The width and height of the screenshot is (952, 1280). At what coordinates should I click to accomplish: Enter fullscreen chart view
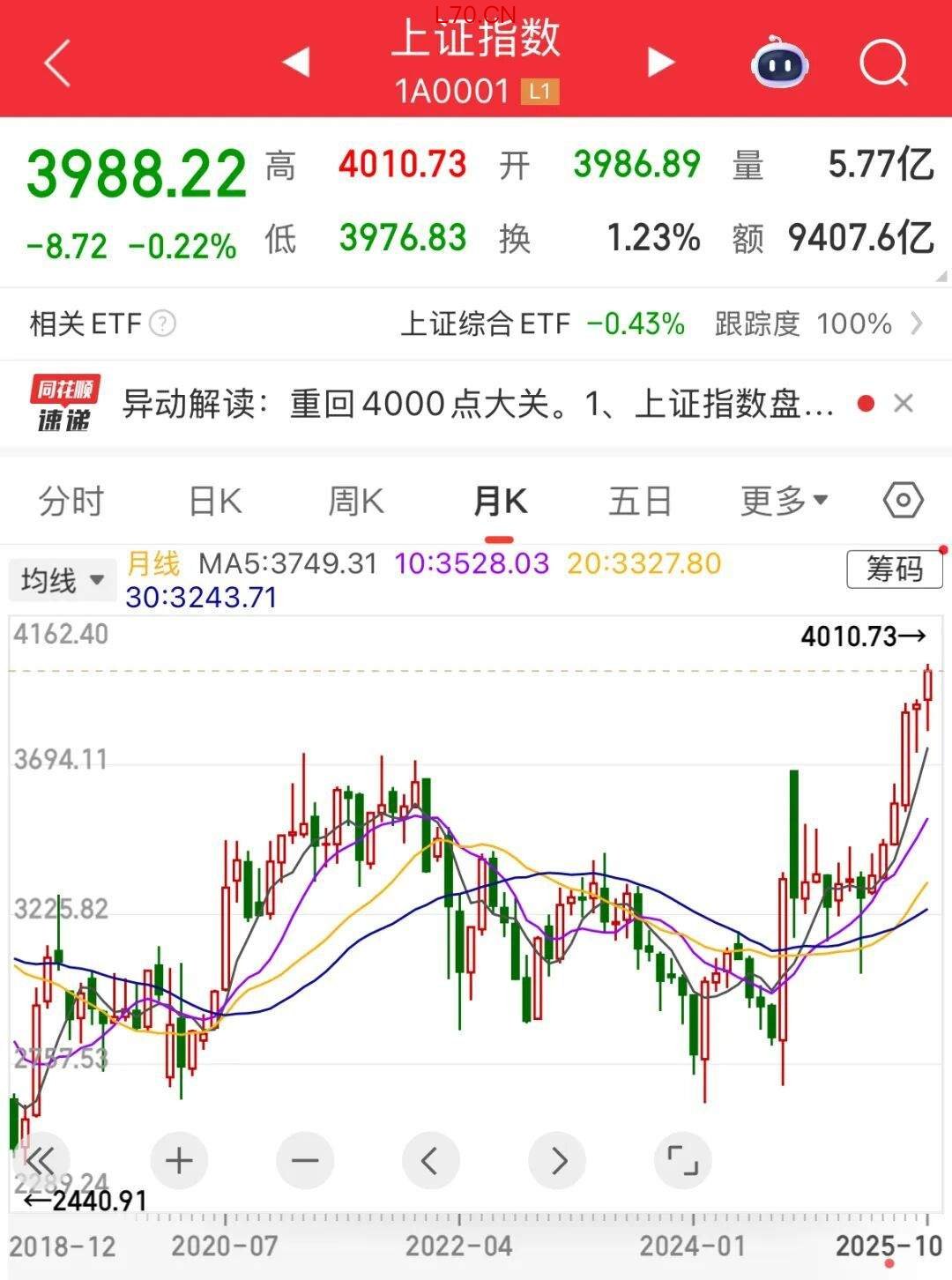[682, 1160]
